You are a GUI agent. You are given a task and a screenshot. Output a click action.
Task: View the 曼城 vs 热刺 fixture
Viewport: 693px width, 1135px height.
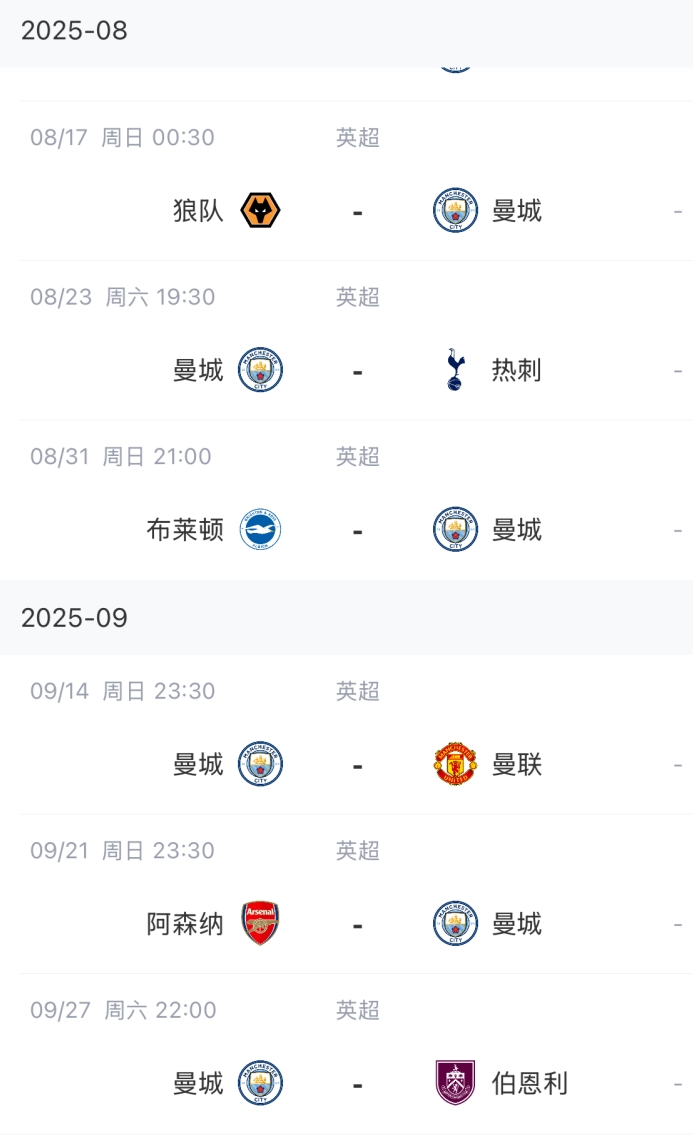tap(357, 371)
